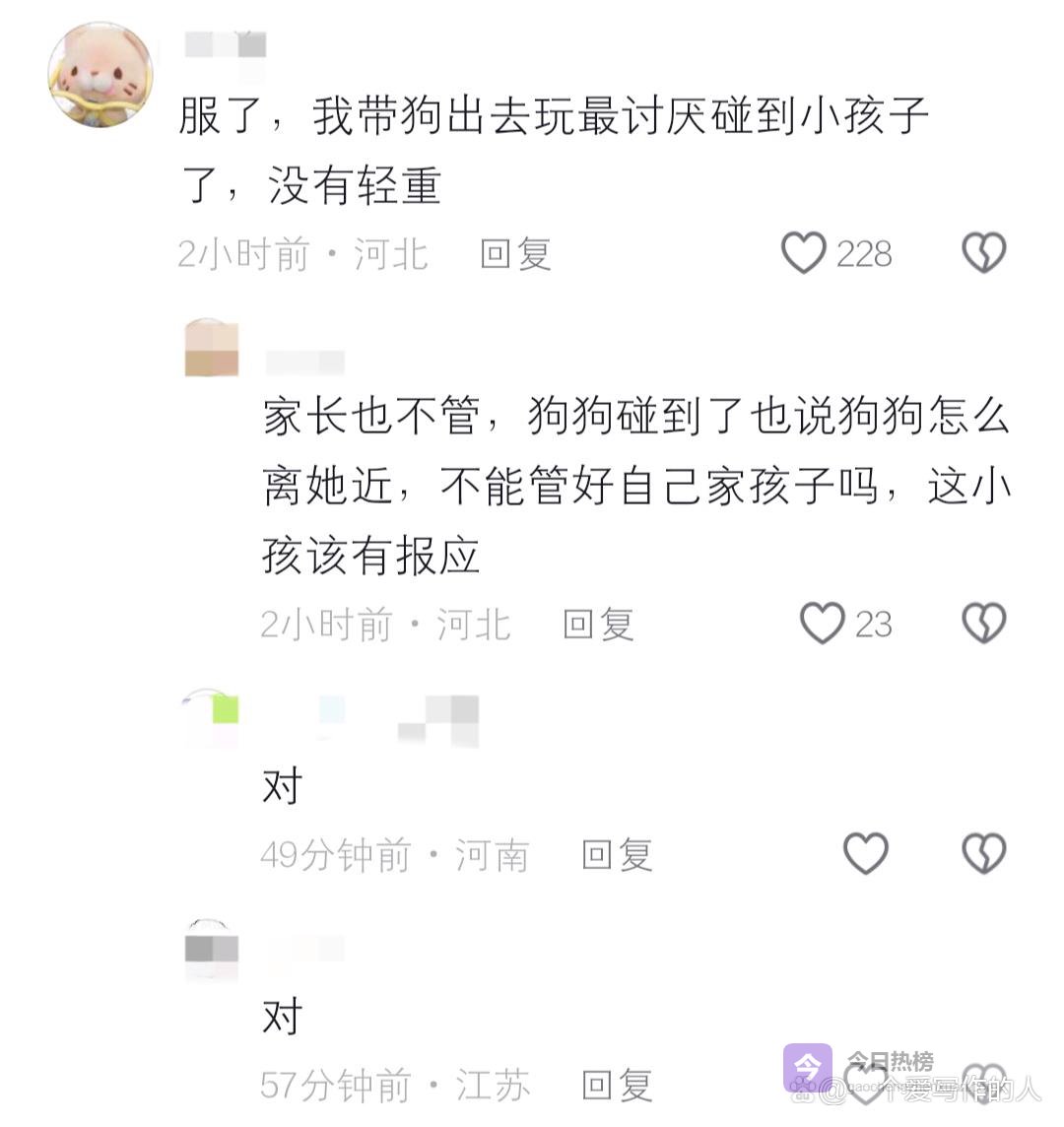1064x1127 pixels.
Task: Dislike the comment starting with 服了
Action: tap(983, 254)
